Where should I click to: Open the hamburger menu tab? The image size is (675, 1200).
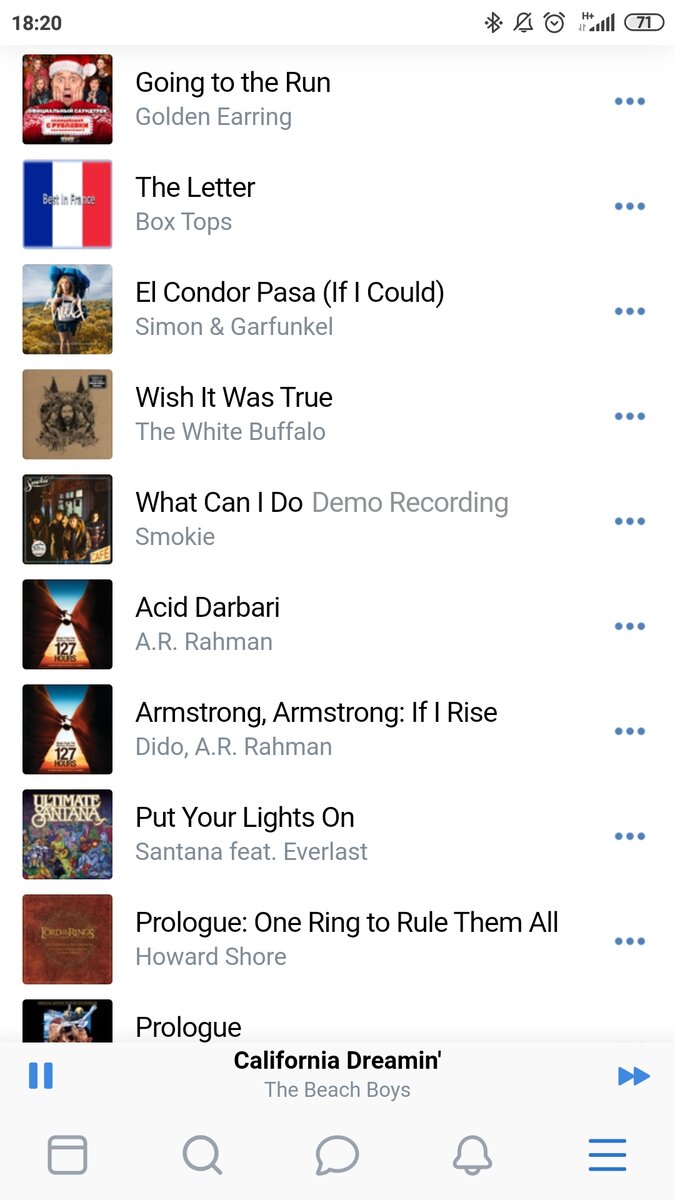607,1156
